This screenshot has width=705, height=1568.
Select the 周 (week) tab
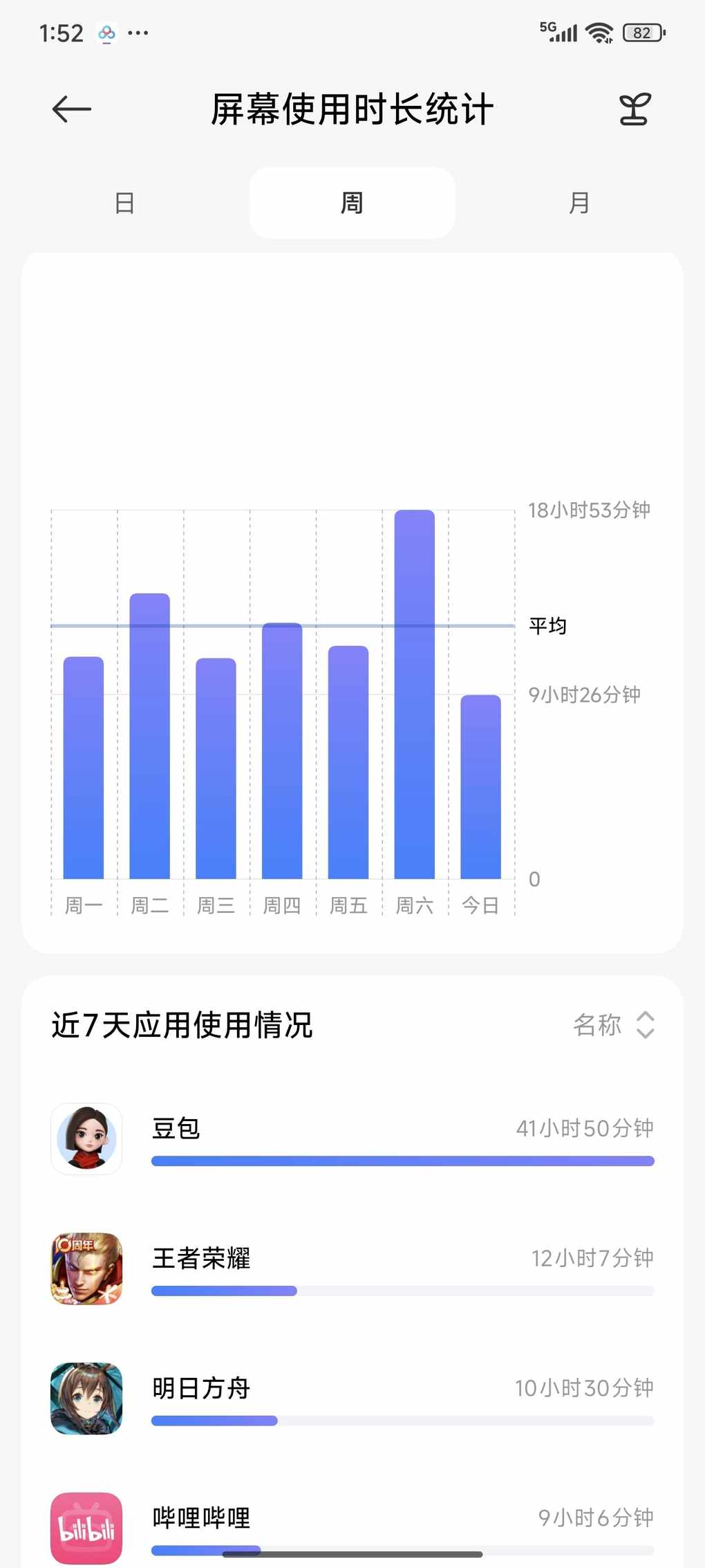[352, 203]
